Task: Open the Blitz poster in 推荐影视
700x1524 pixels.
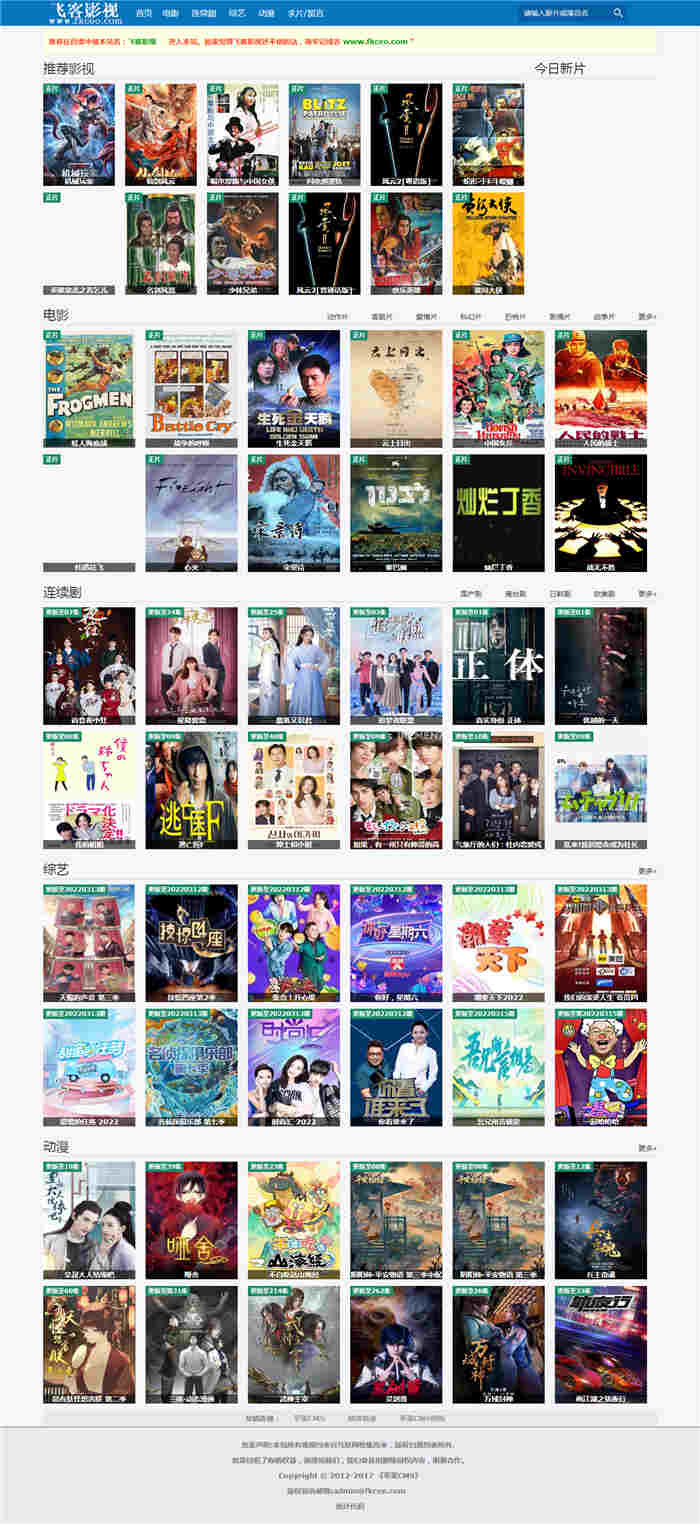Action: 324,134
